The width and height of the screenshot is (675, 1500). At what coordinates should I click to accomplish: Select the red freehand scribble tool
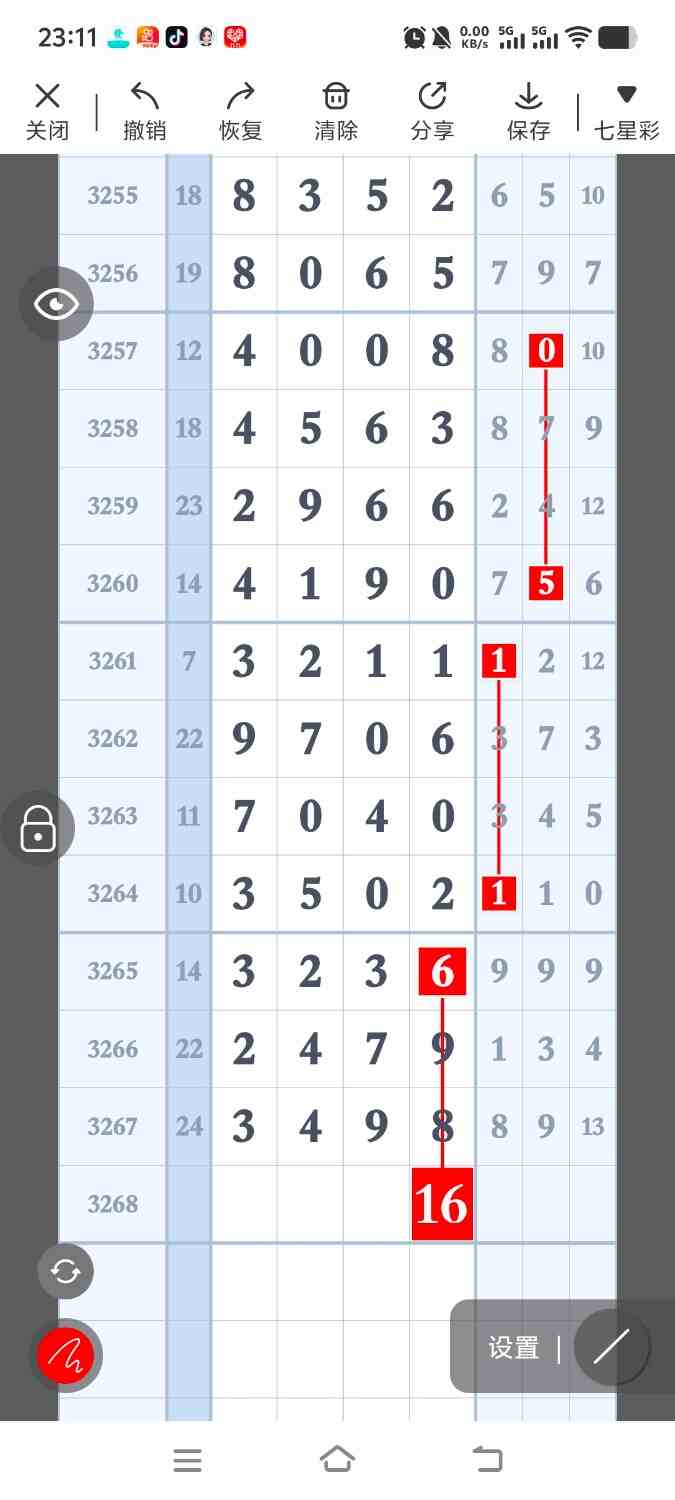65,1356
